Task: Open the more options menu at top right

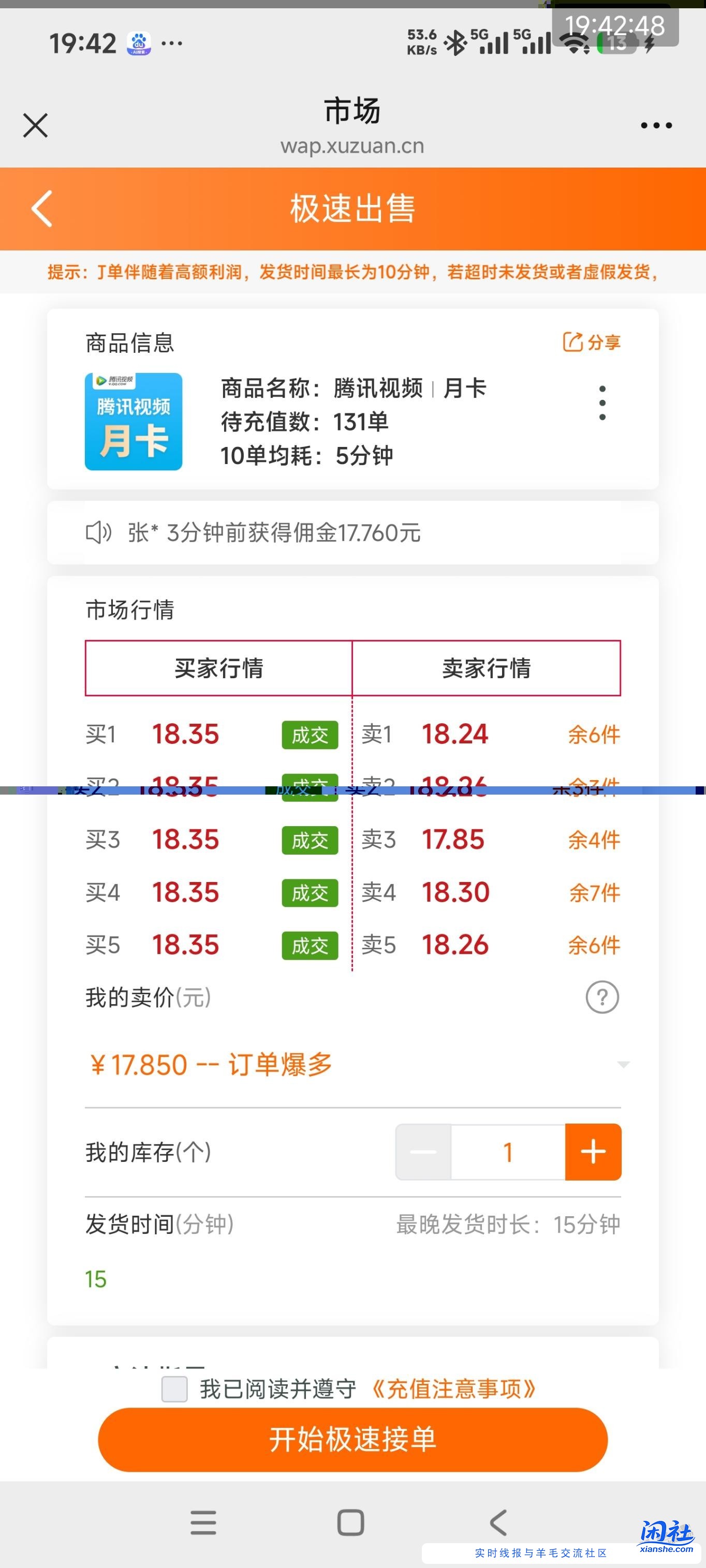Action: click(x=656, y=125)
